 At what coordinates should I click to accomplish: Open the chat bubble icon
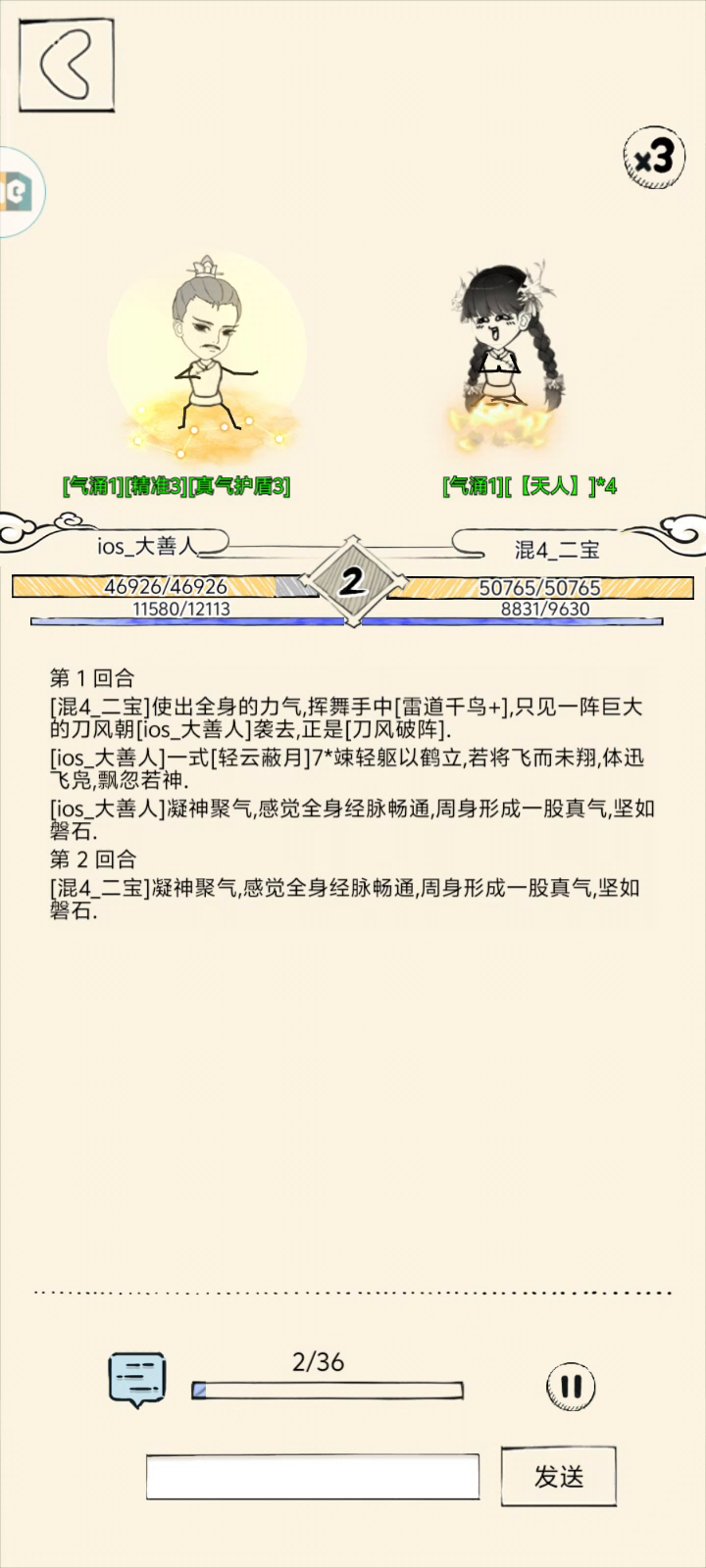click(x=136, y=1380)
